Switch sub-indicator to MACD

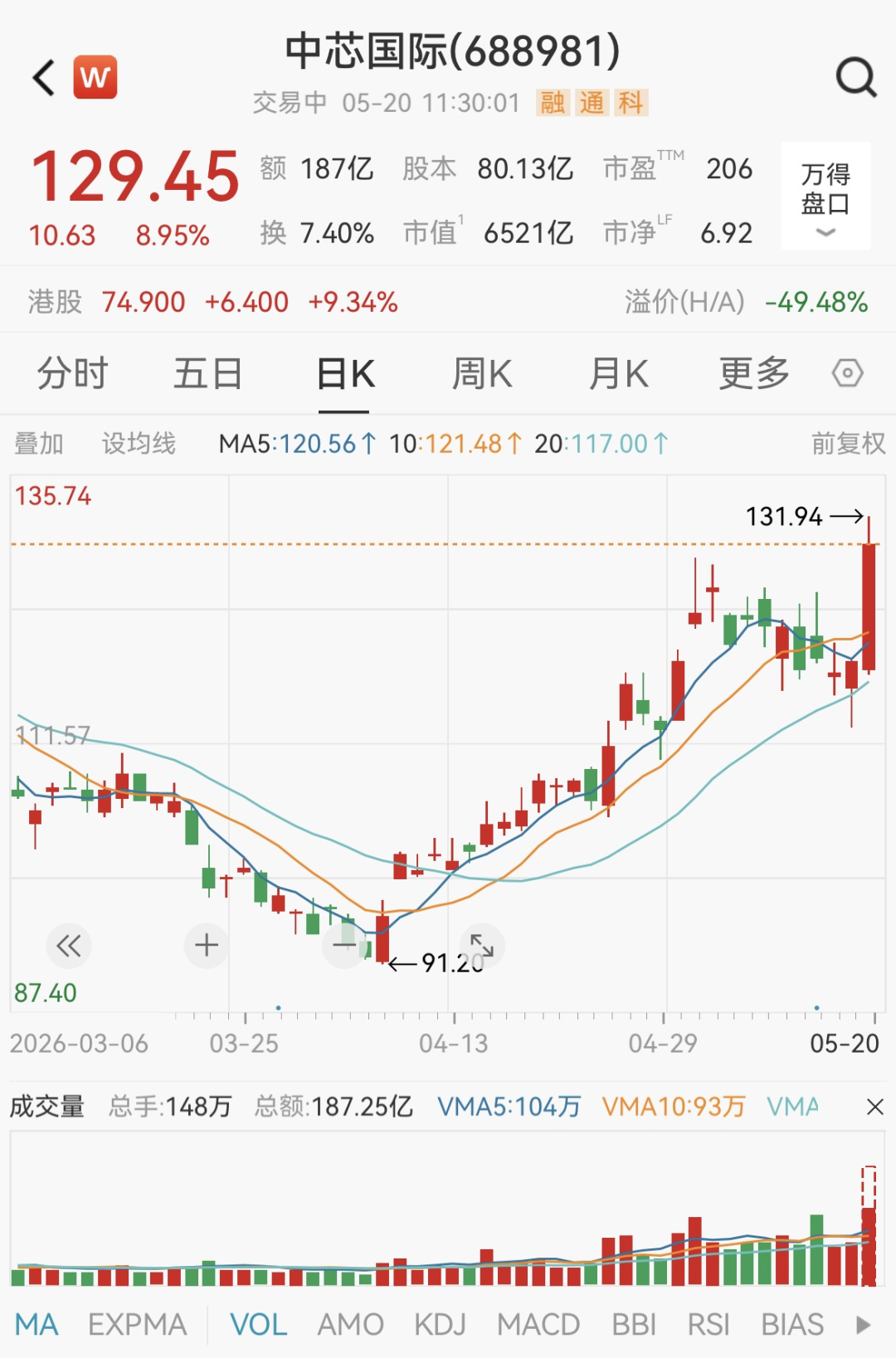538,1325
